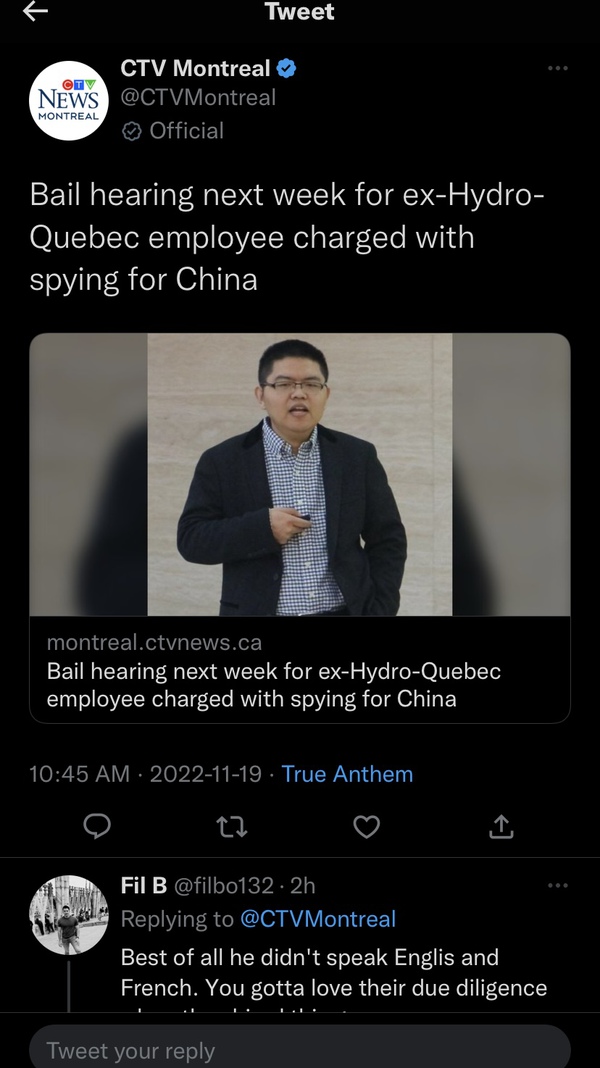Open the montreal.ctvnews.ca article card
Screen dimensions: 600x1068
pos(300,527)
